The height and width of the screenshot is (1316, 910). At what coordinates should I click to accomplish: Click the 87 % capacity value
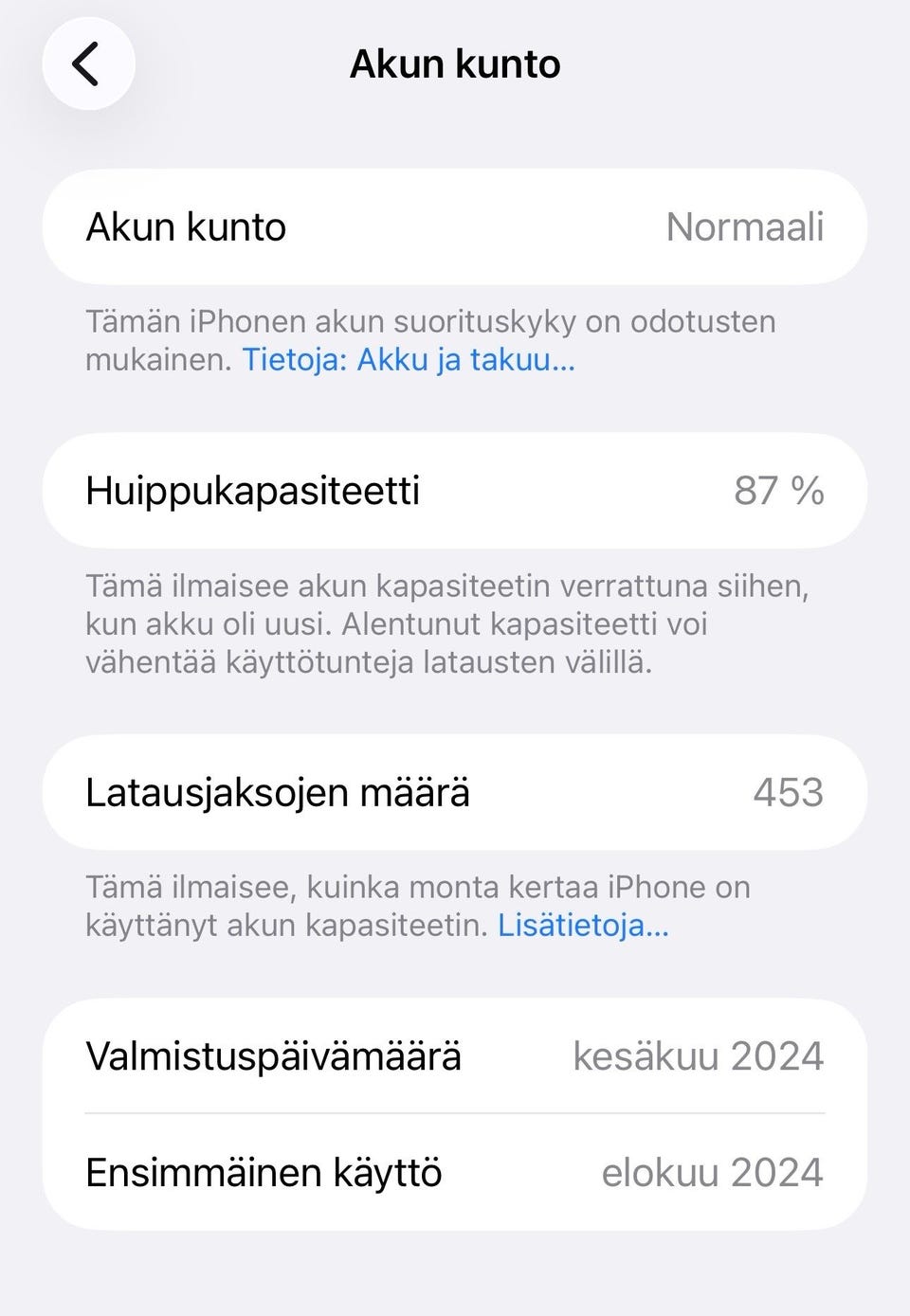point(781,491)
